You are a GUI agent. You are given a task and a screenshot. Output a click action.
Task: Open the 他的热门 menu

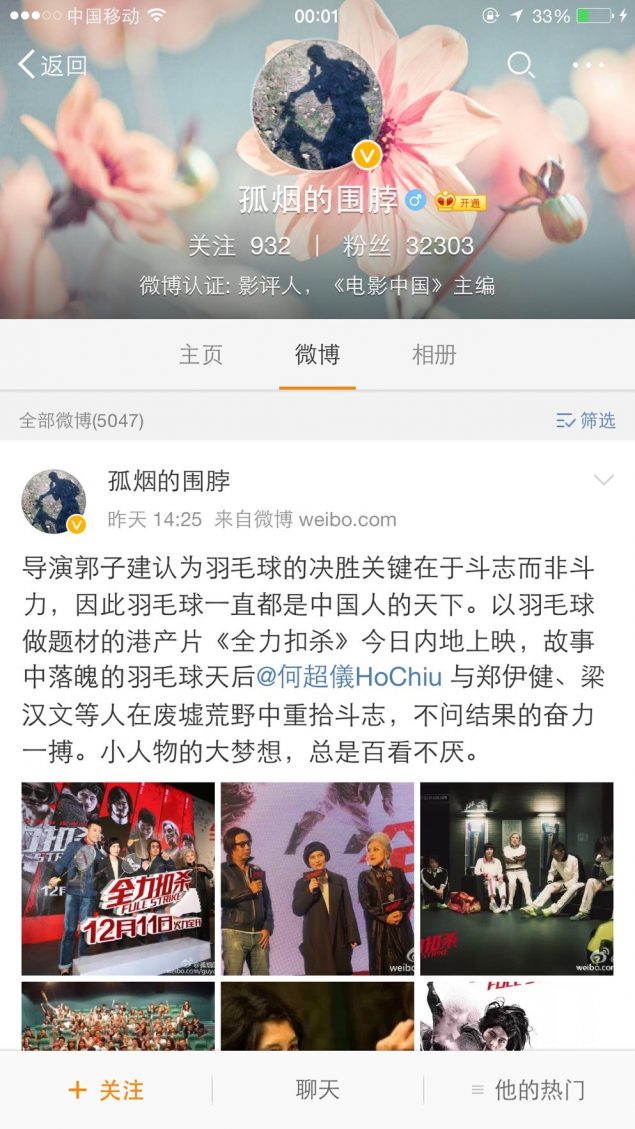[529, 1090]
